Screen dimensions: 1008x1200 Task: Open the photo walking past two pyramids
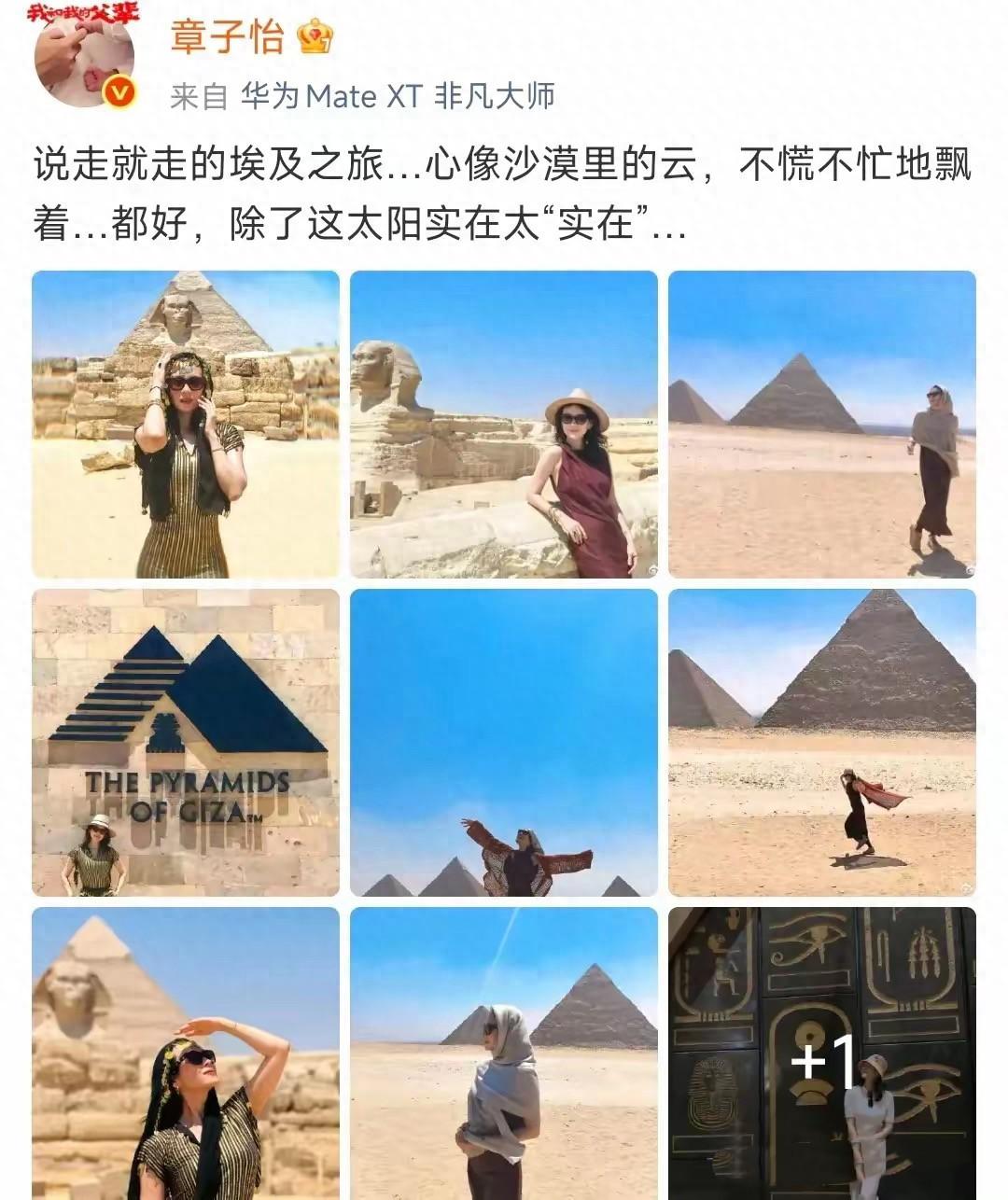822,425
